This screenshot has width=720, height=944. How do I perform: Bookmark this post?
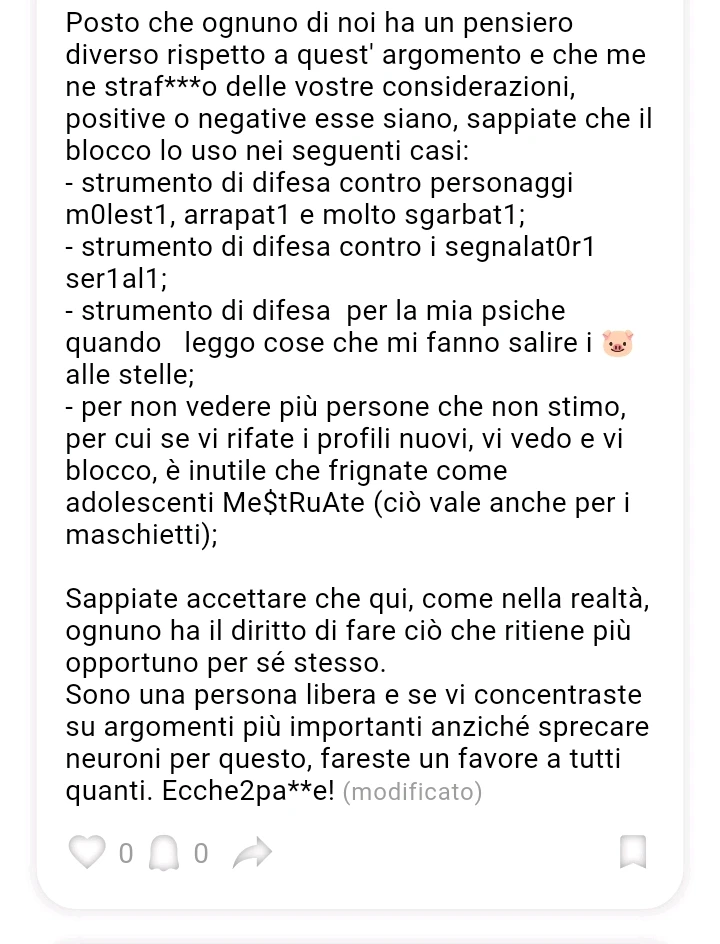tap(633, 853)
